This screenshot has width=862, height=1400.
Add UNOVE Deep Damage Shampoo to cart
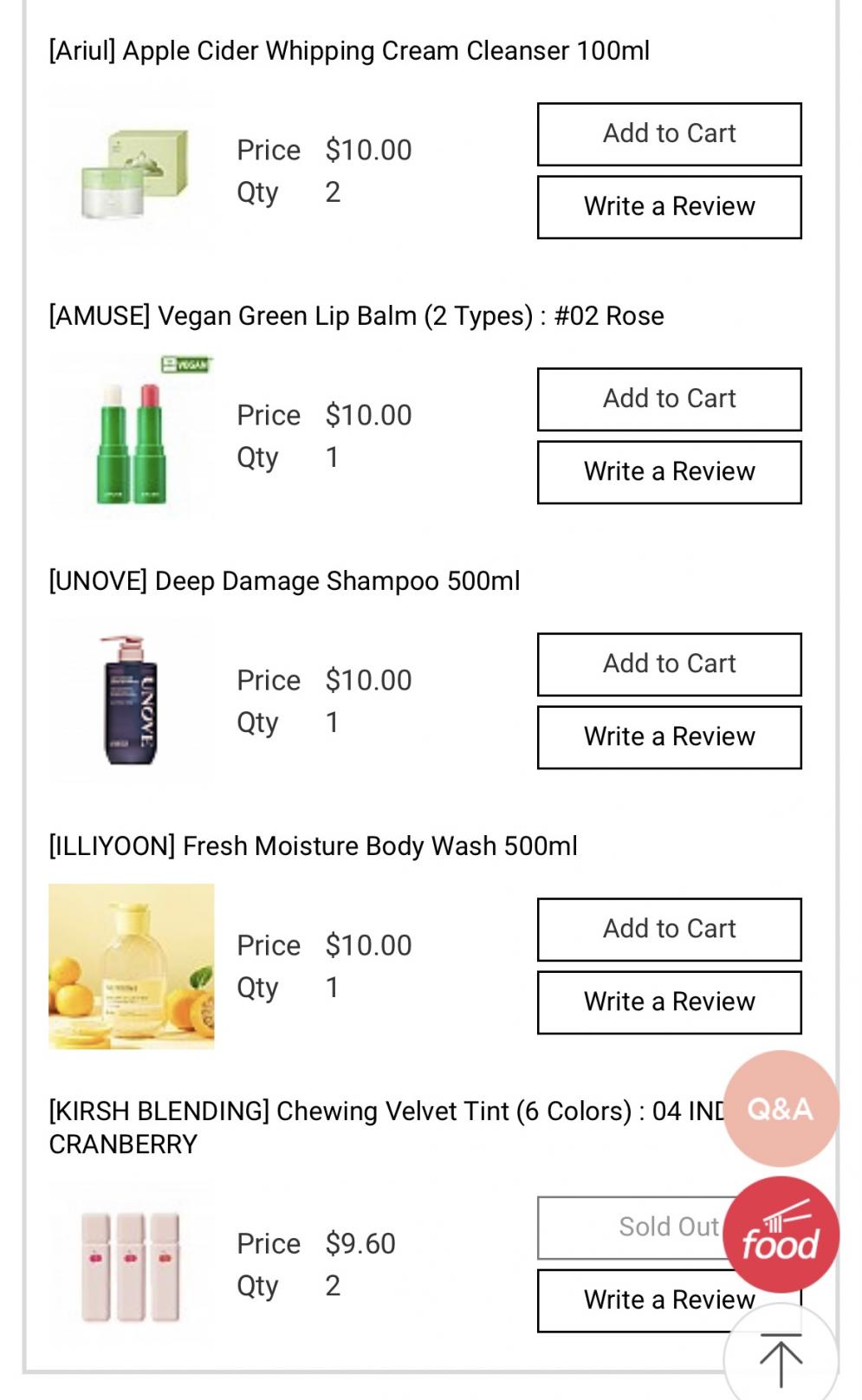pyautogui.click(x=669, y=664)
